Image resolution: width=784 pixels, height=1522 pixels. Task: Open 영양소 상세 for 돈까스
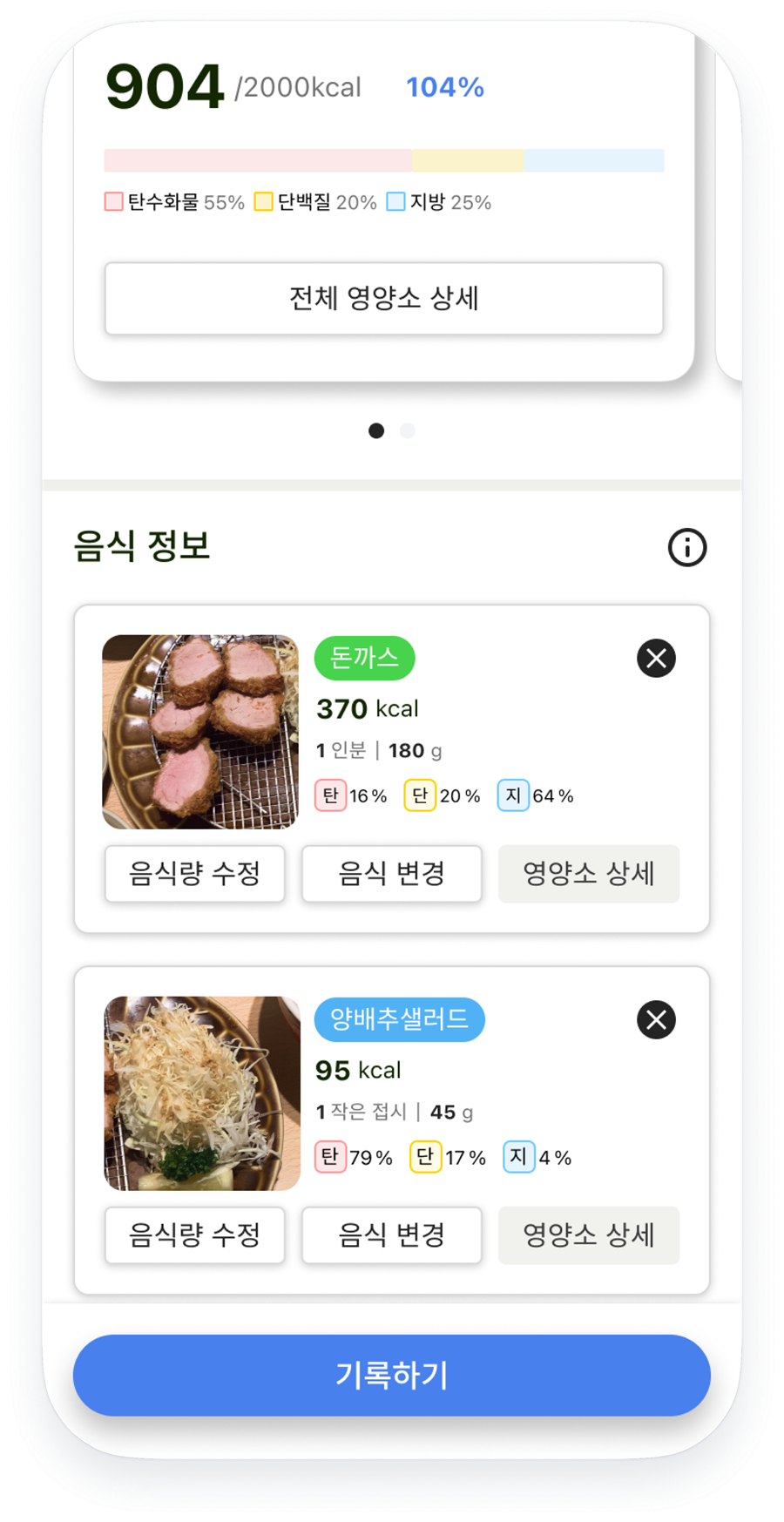pyautogui.click(x=588, y=874)
